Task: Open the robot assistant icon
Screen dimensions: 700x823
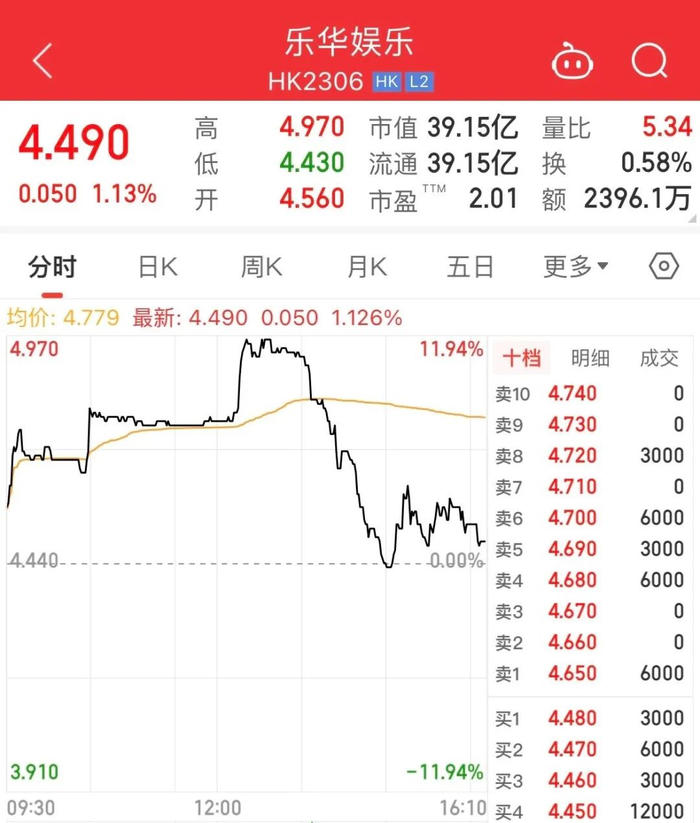Action: [573, 61]
